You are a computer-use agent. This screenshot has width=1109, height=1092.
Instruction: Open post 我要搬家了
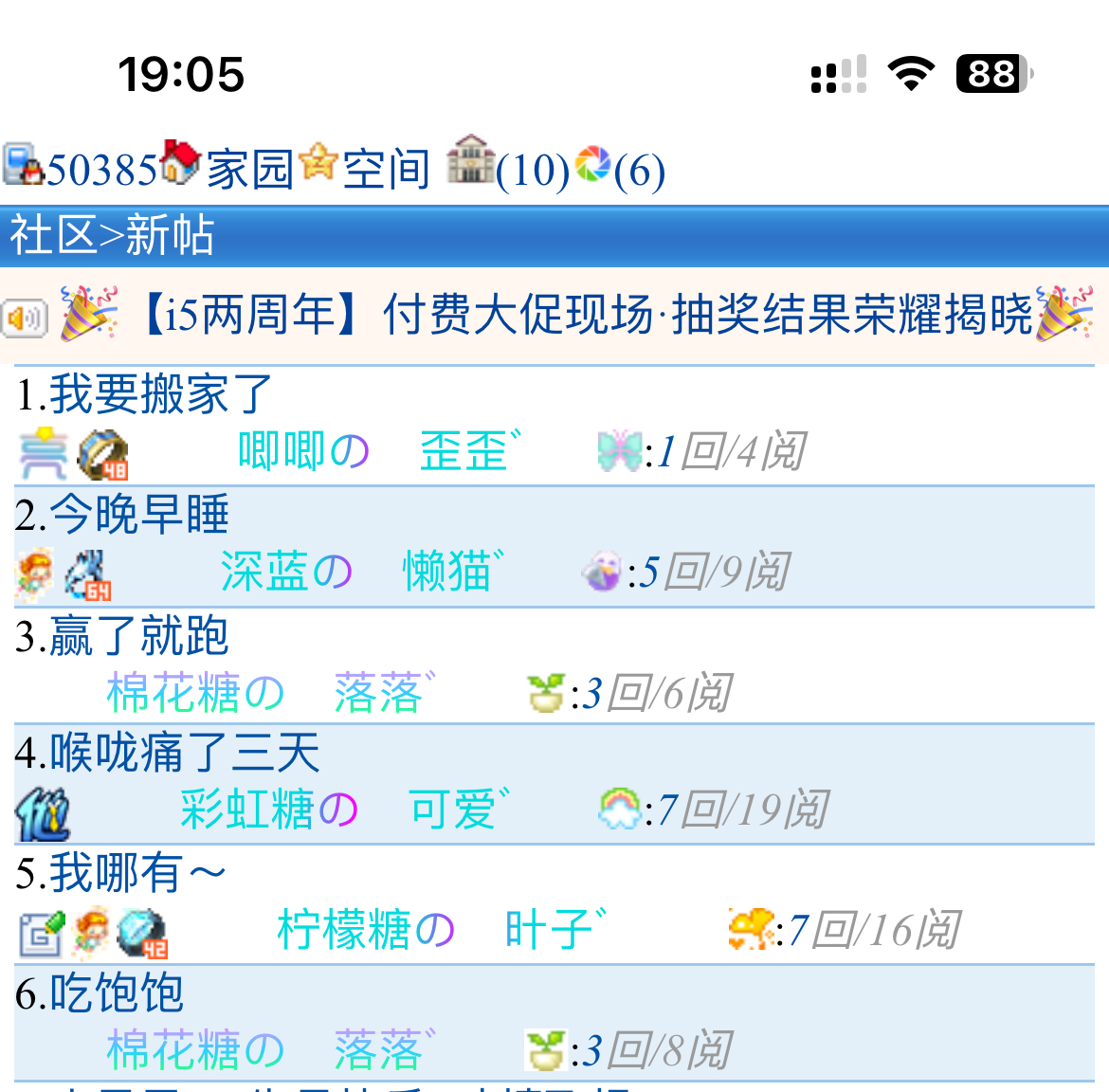(x=161, y=394)
